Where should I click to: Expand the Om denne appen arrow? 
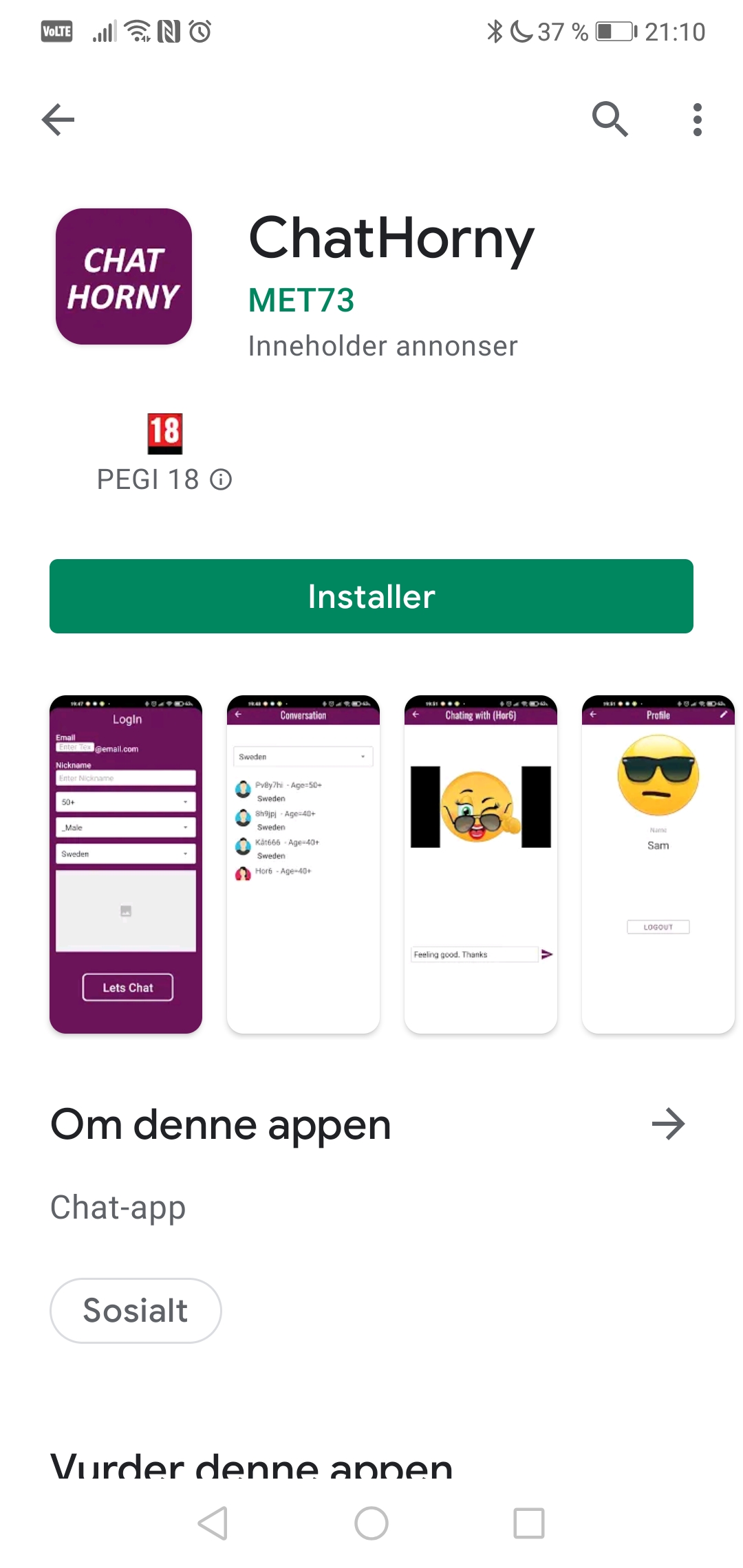(x=669, y=1124)
